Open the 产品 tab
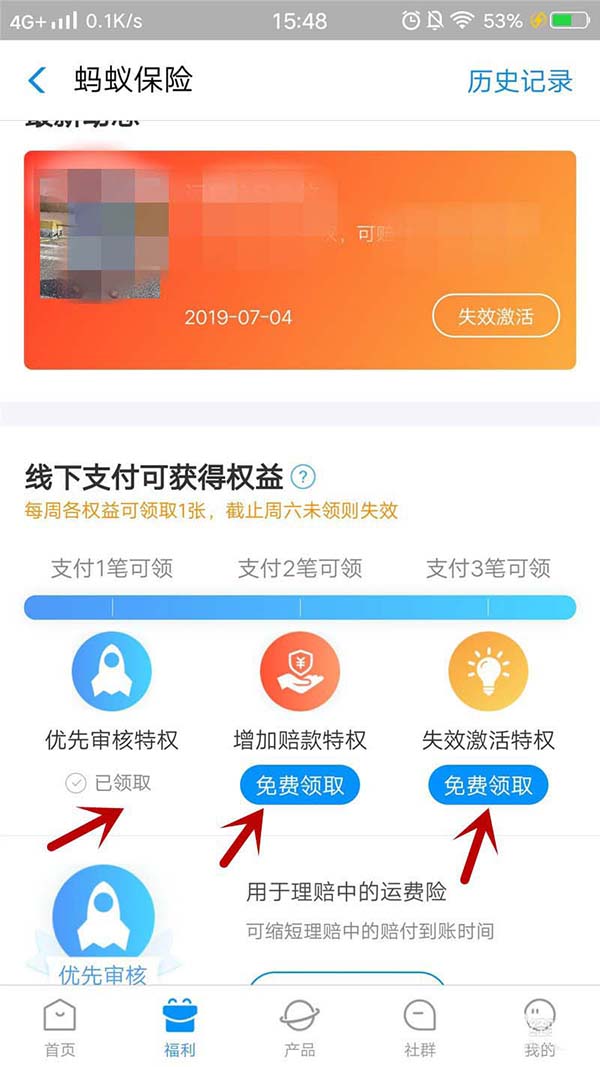The image size is (600, 1067). pyautogui.click(x=299, y=1028)
